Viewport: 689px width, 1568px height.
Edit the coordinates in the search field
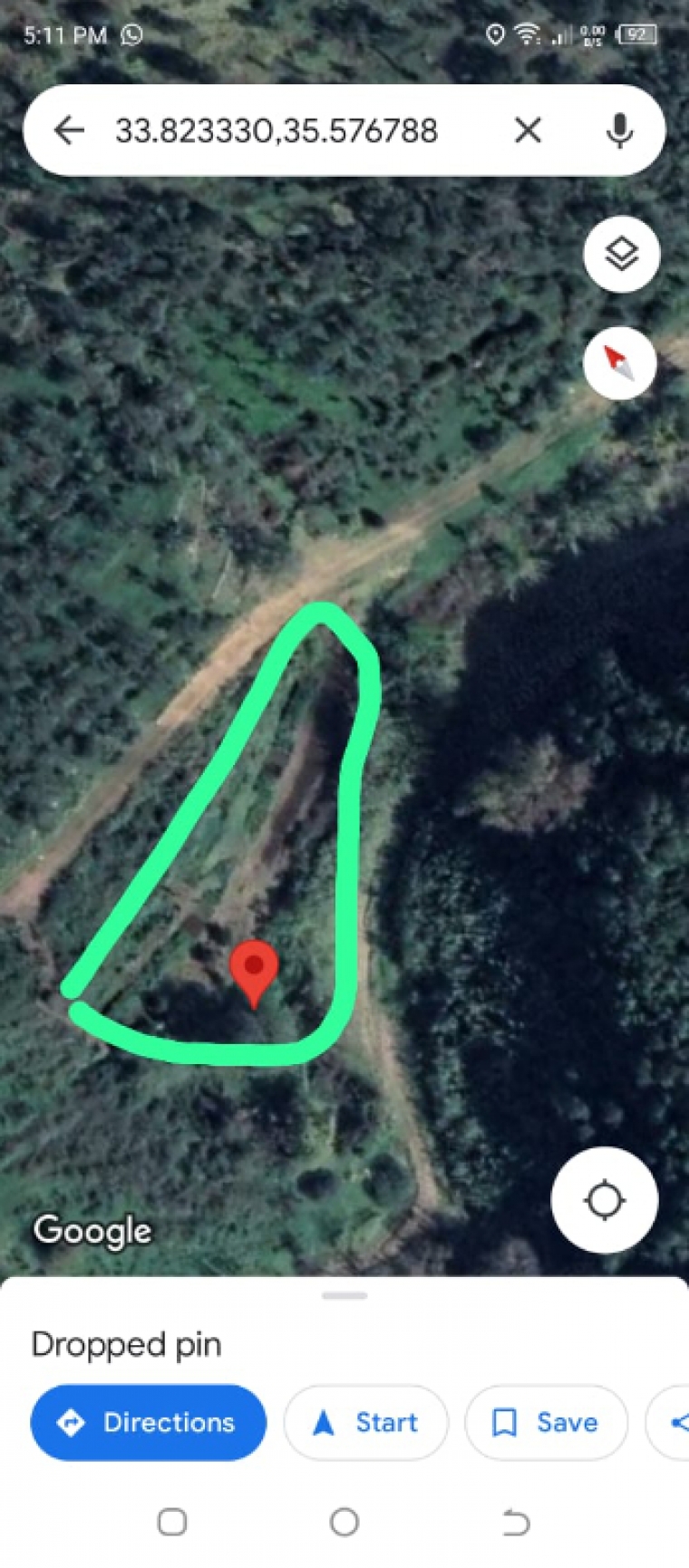(x=277, y=131)
